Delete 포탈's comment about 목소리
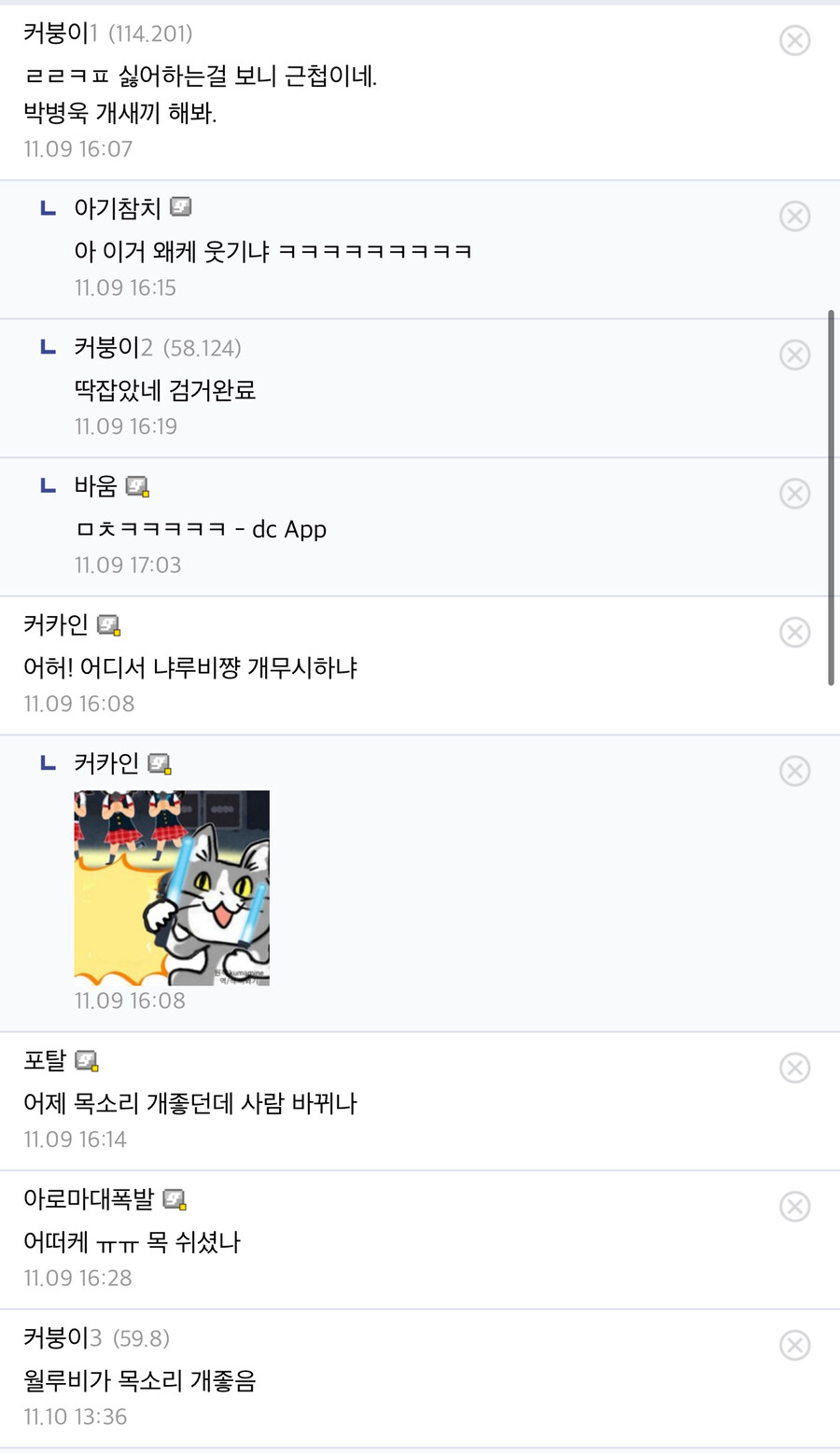Viewport: 840px width, 1454px height. tap(794, 1068)
